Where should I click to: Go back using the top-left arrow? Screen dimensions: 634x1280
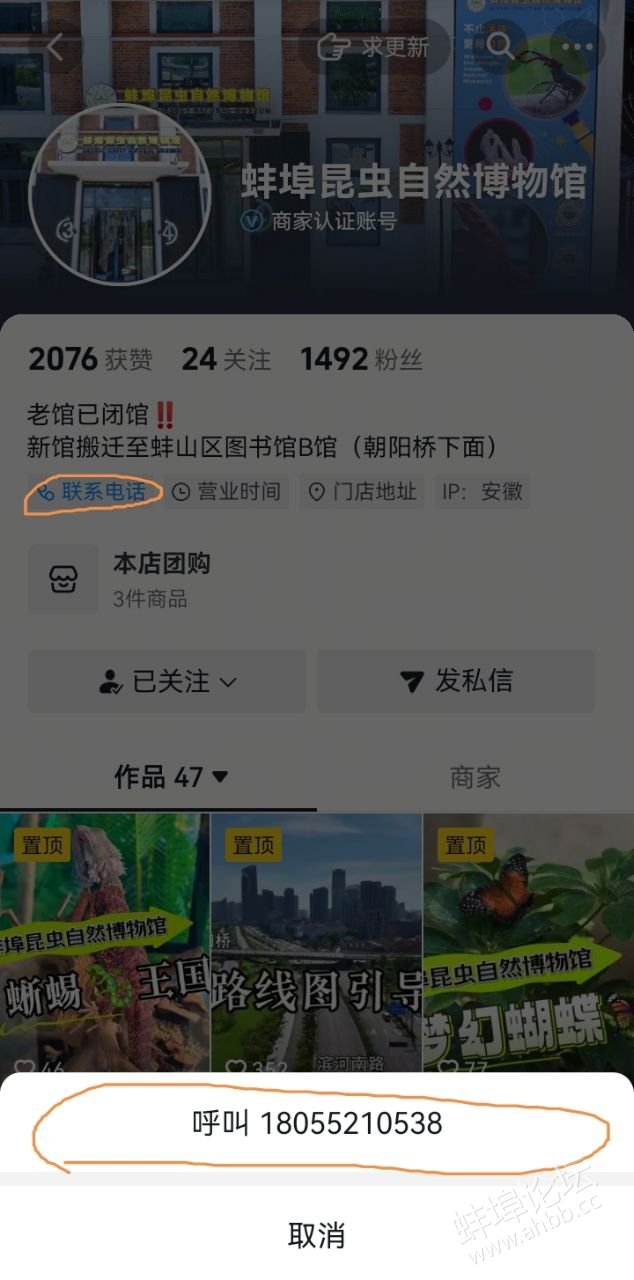[x=55, y=46]
